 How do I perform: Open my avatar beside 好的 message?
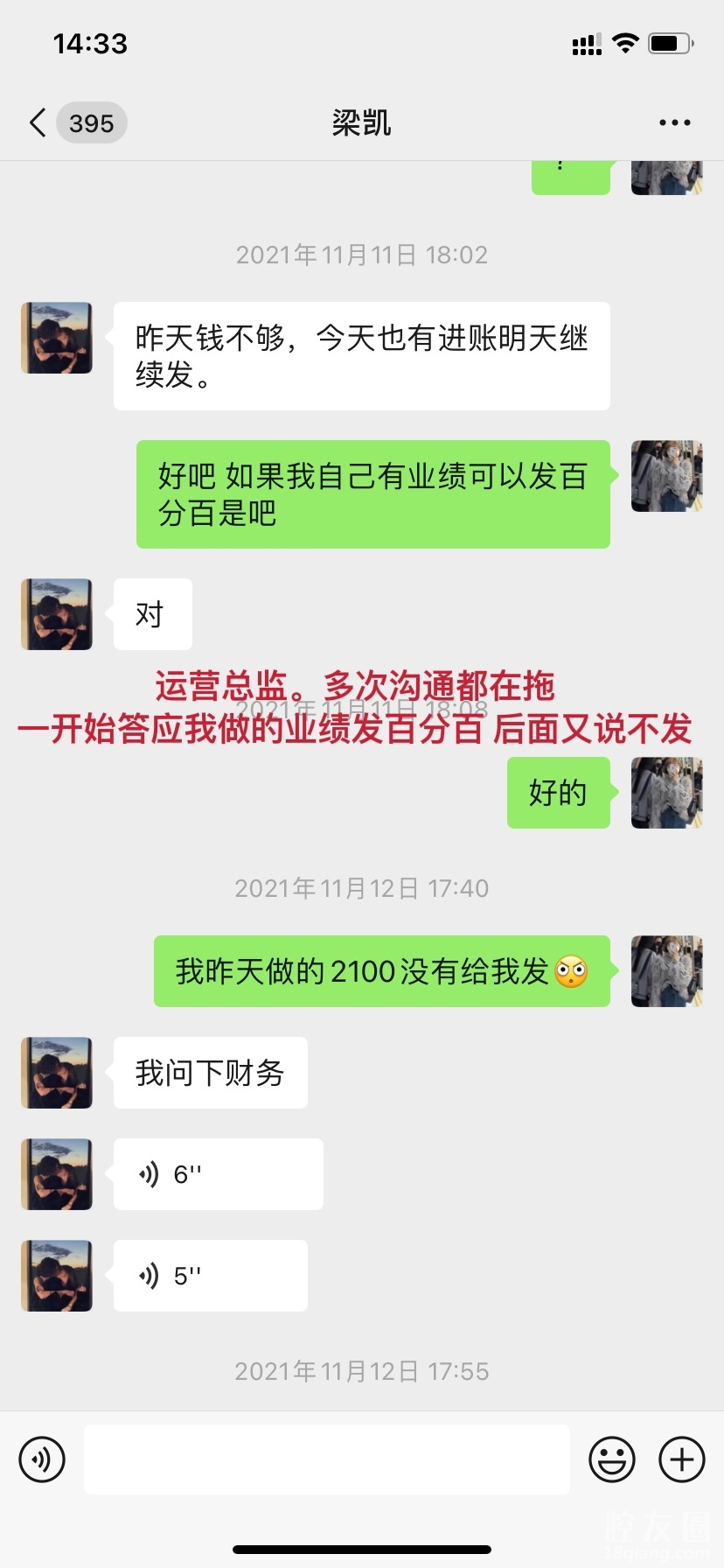pos(666,793)
